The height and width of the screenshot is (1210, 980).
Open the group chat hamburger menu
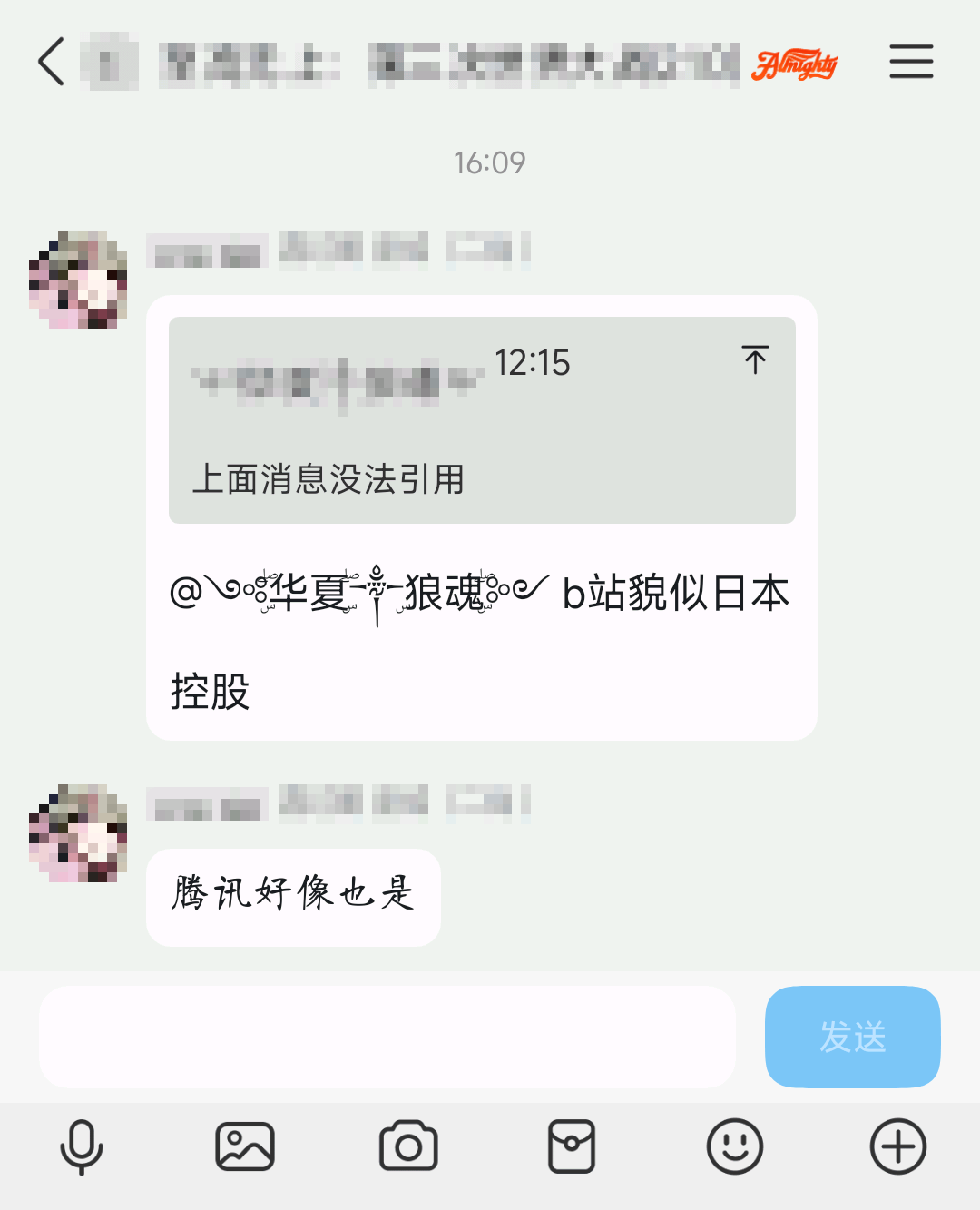click(x=911, y=62)
